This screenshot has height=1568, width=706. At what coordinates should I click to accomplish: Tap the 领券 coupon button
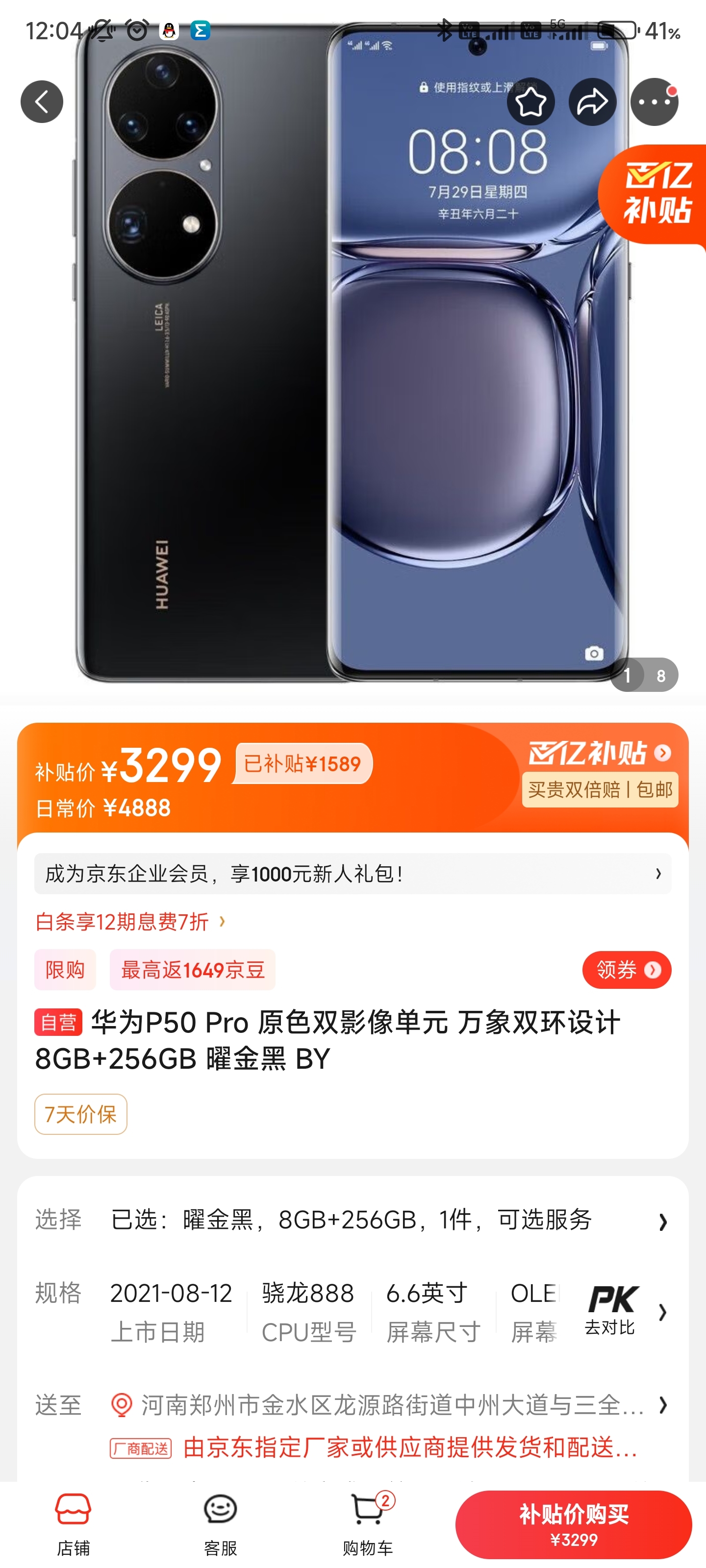pyautogui.click(x=626, y=970)
